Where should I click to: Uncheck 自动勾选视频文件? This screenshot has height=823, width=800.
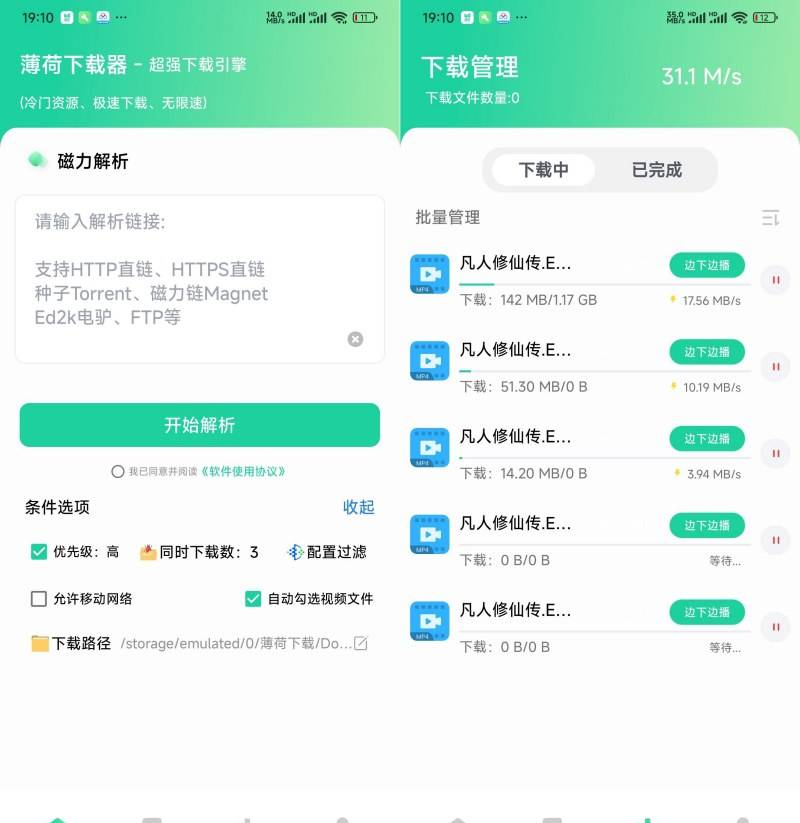(x=253, y=599)
